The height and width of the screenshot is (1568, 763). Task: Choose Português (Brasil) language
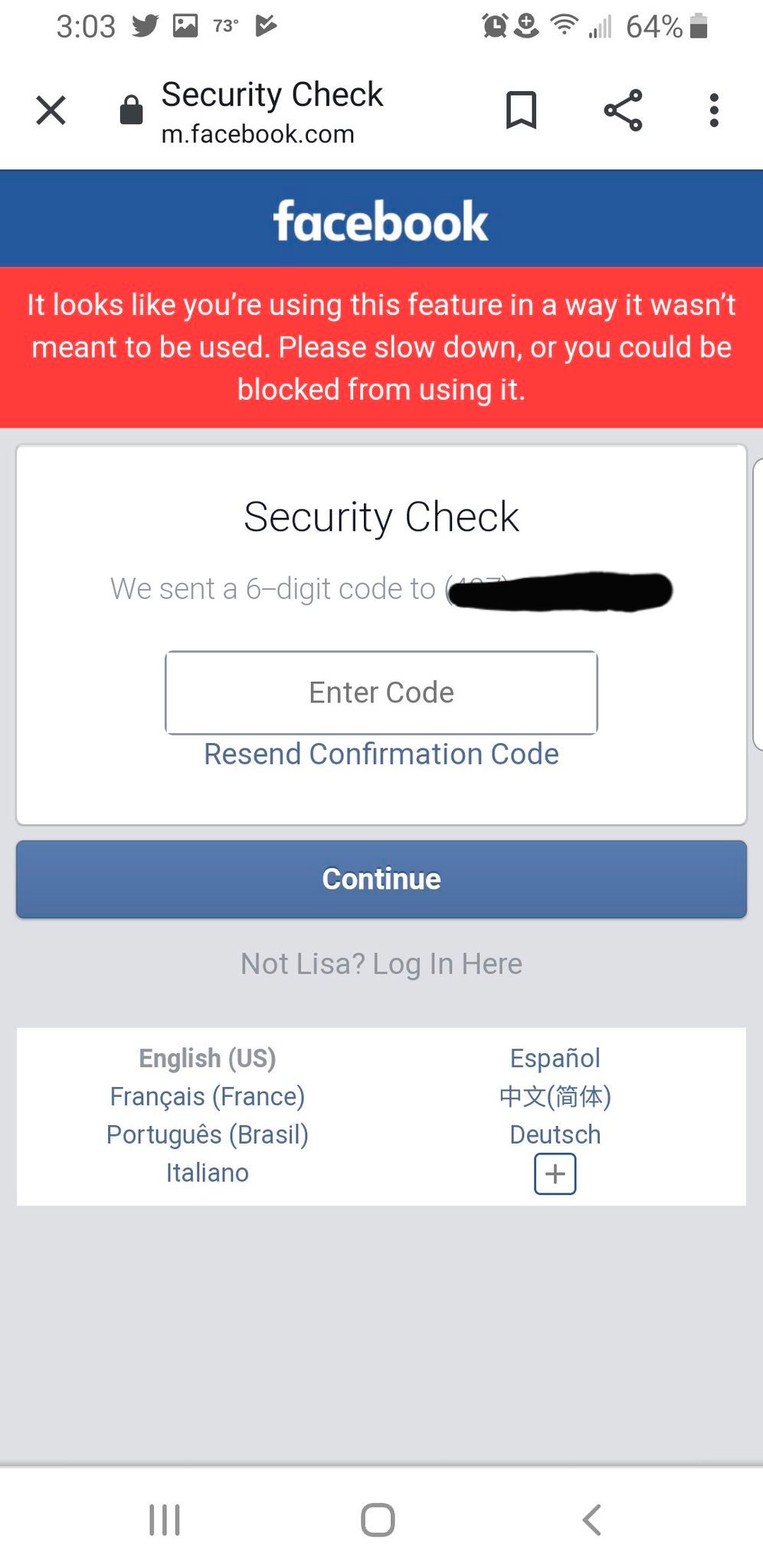(x=208, y=1134)
